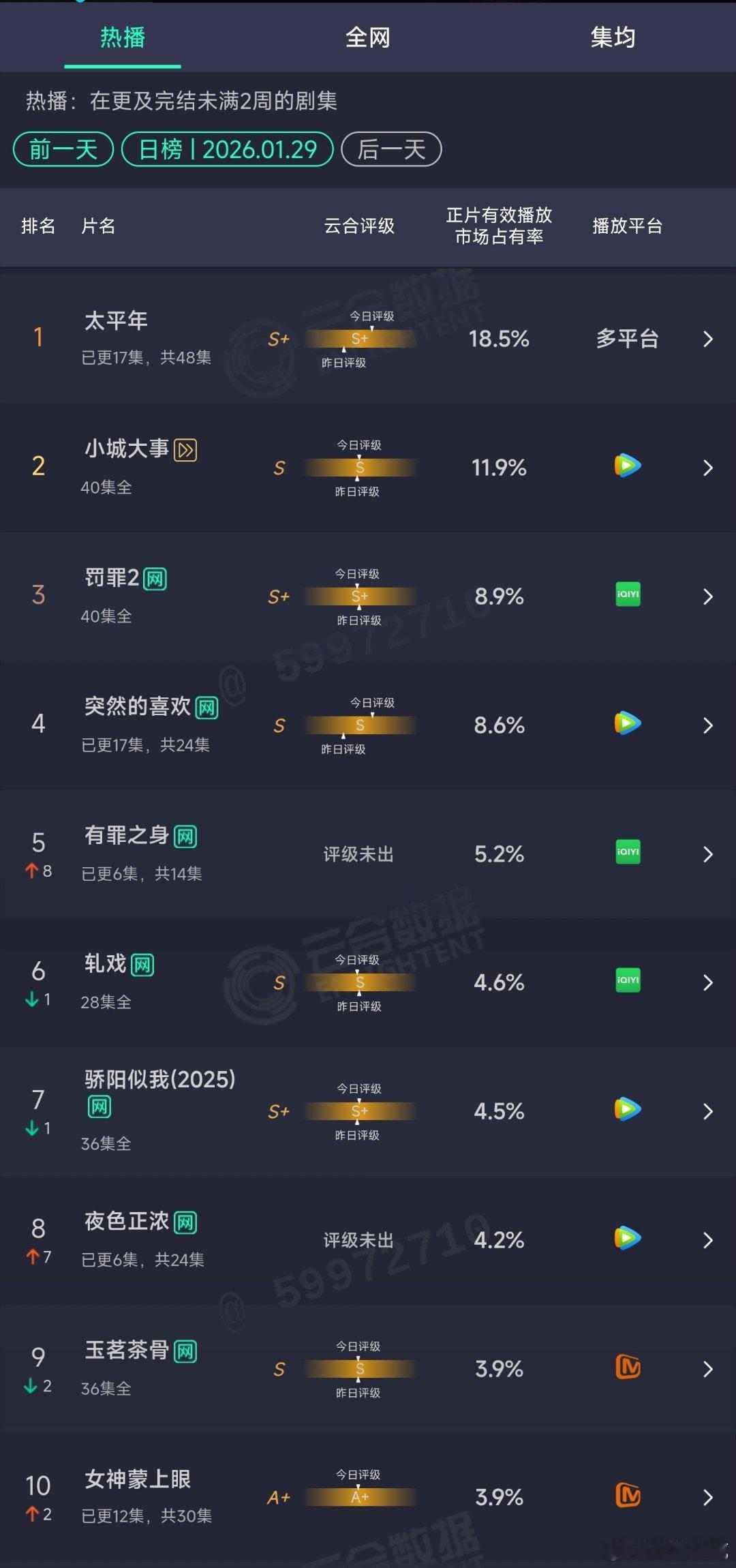Expand details chevron for 有罪之身
The height and width of the screenshot is (1568, 736).
click(707, 853)
